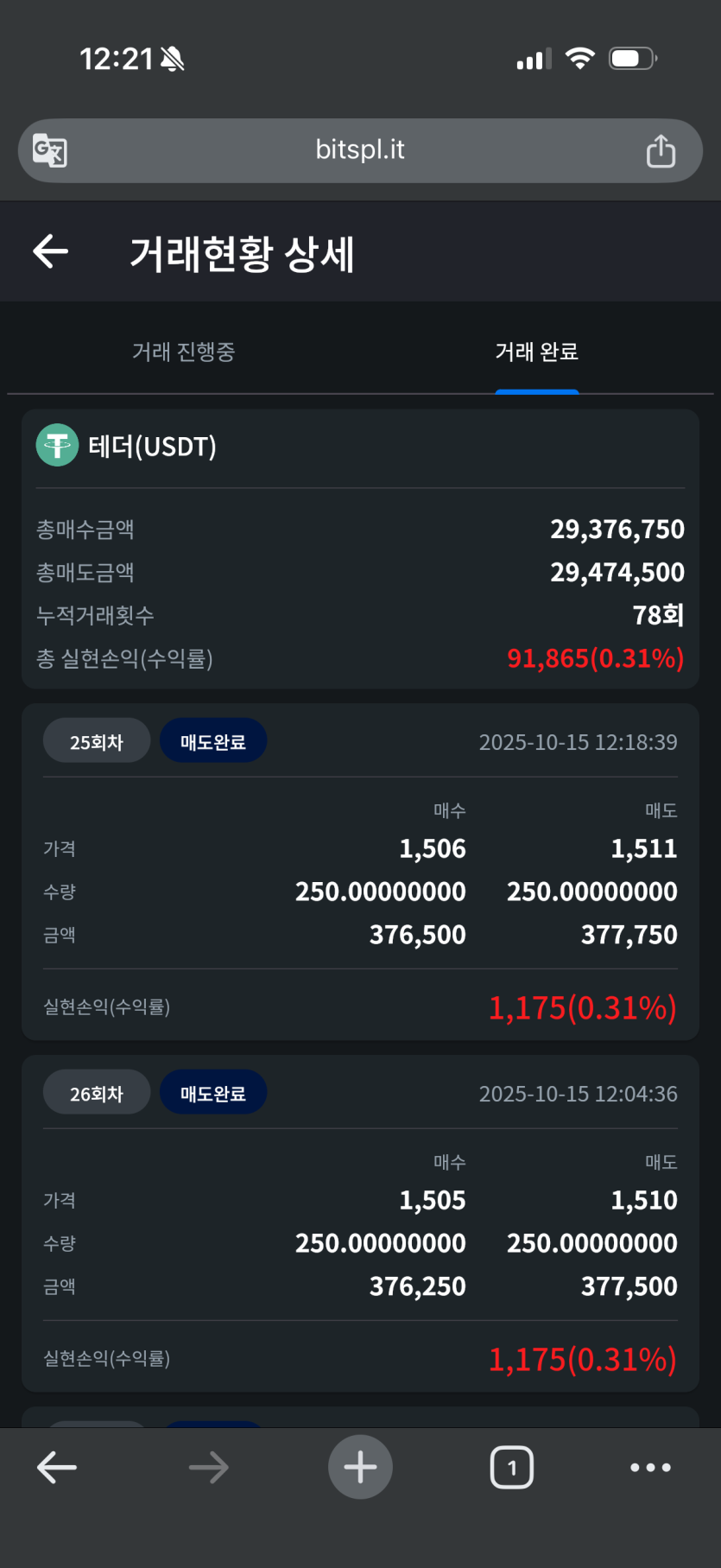Tap the browser forward navigation arrow
Screen dimensions: 721x1568
pyautogui.click(x=207, y=1466)
